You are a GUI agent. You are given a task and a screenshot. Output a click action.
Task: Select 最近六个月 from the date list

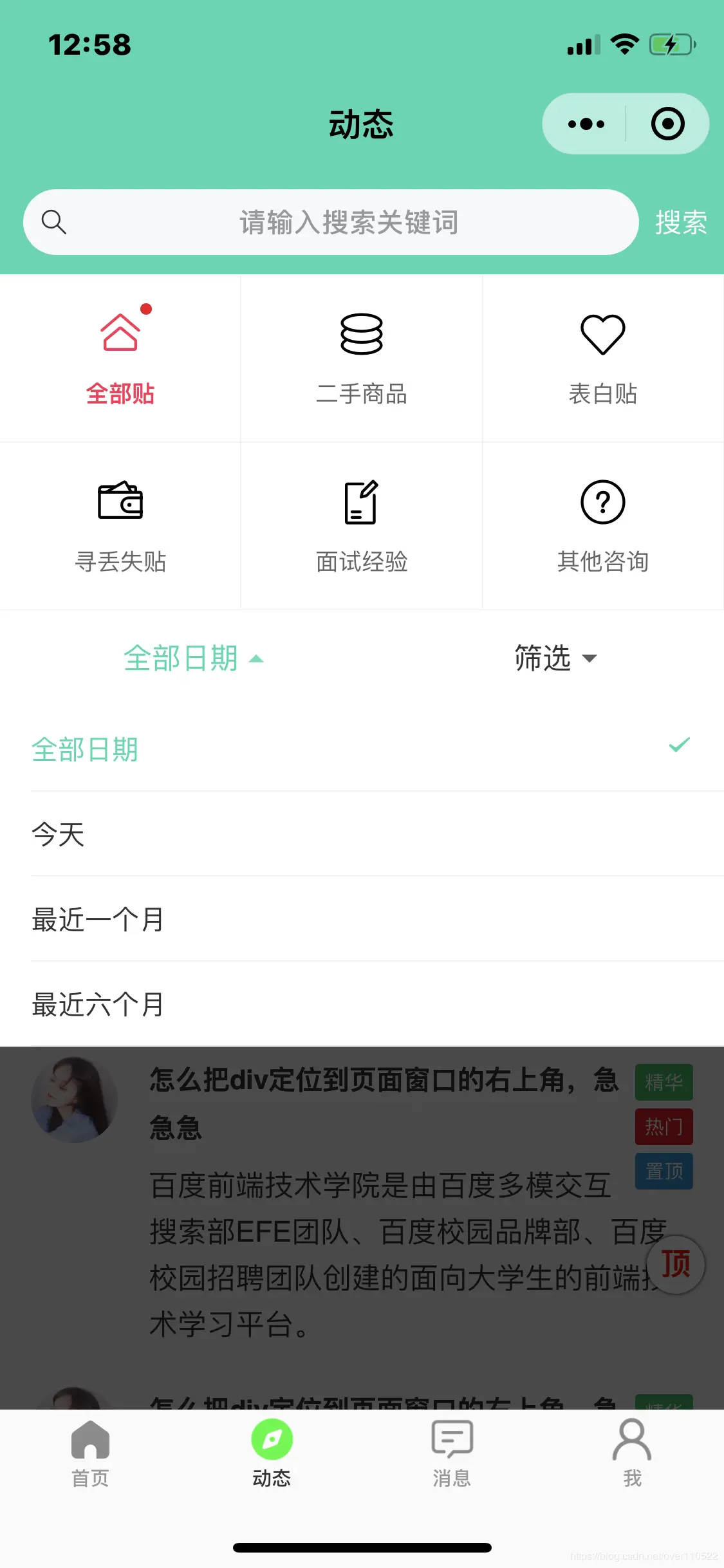(97, 1004)
